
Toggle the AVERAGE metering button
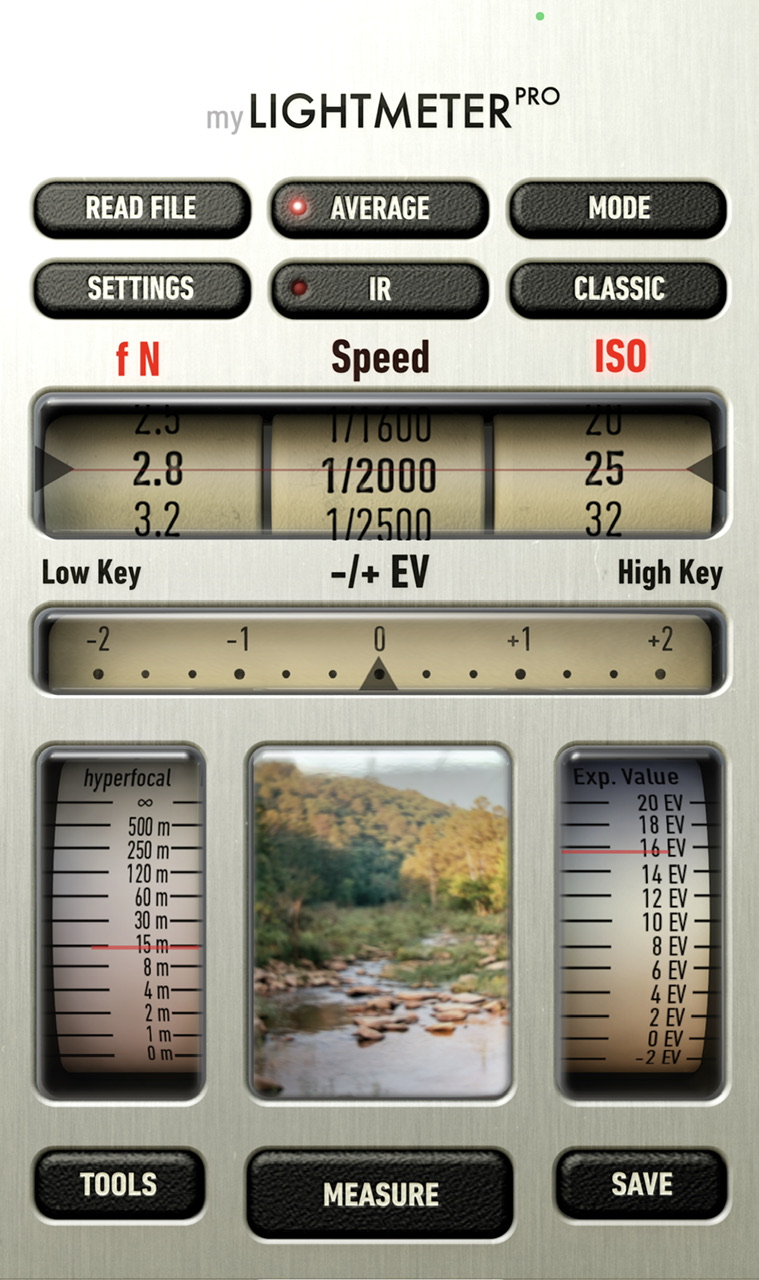(x=379, y=208)
